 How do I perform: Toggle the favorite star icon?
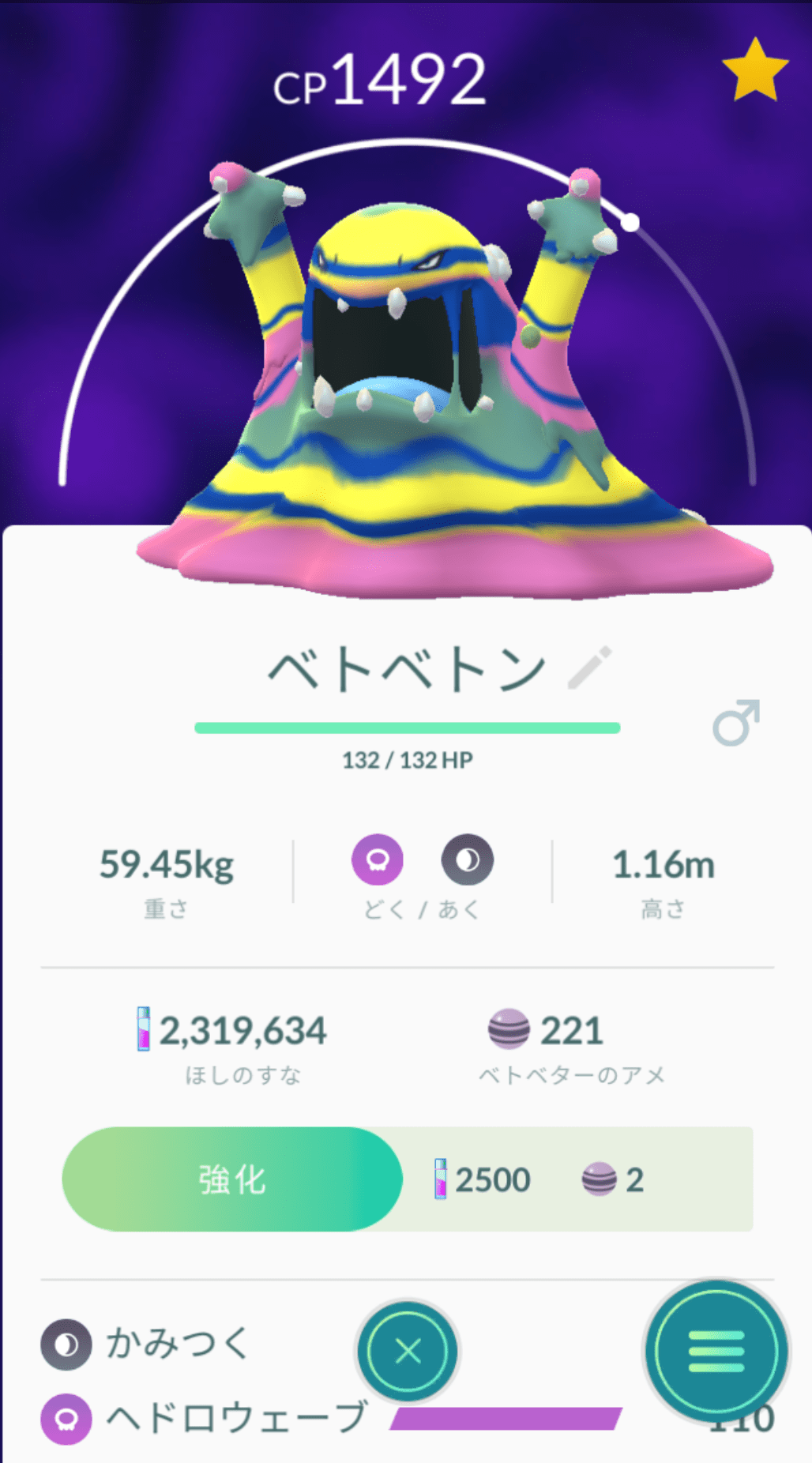[x=754, y=71]
